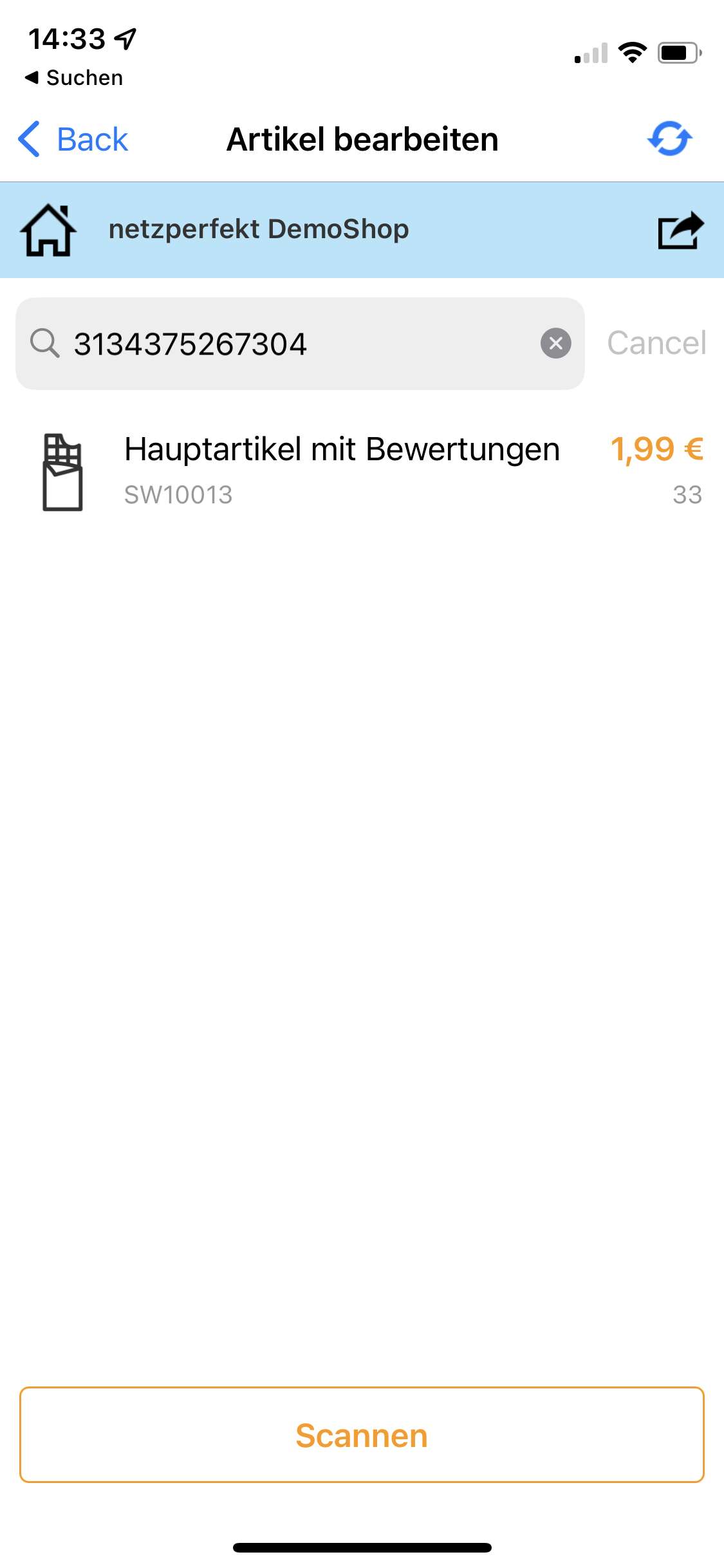Tap the Scannen button

tap(362, 1435)
